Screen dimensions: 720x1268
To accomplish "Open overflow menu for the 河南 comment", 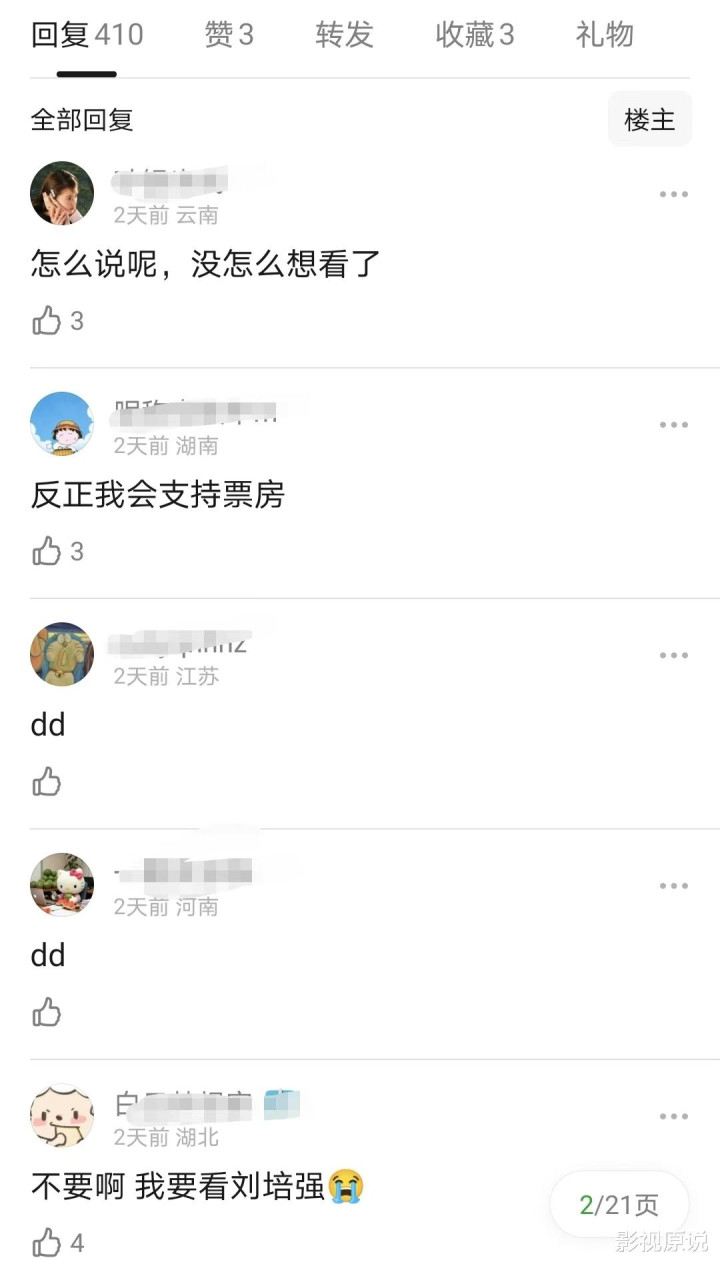I will tap(673, 886).
